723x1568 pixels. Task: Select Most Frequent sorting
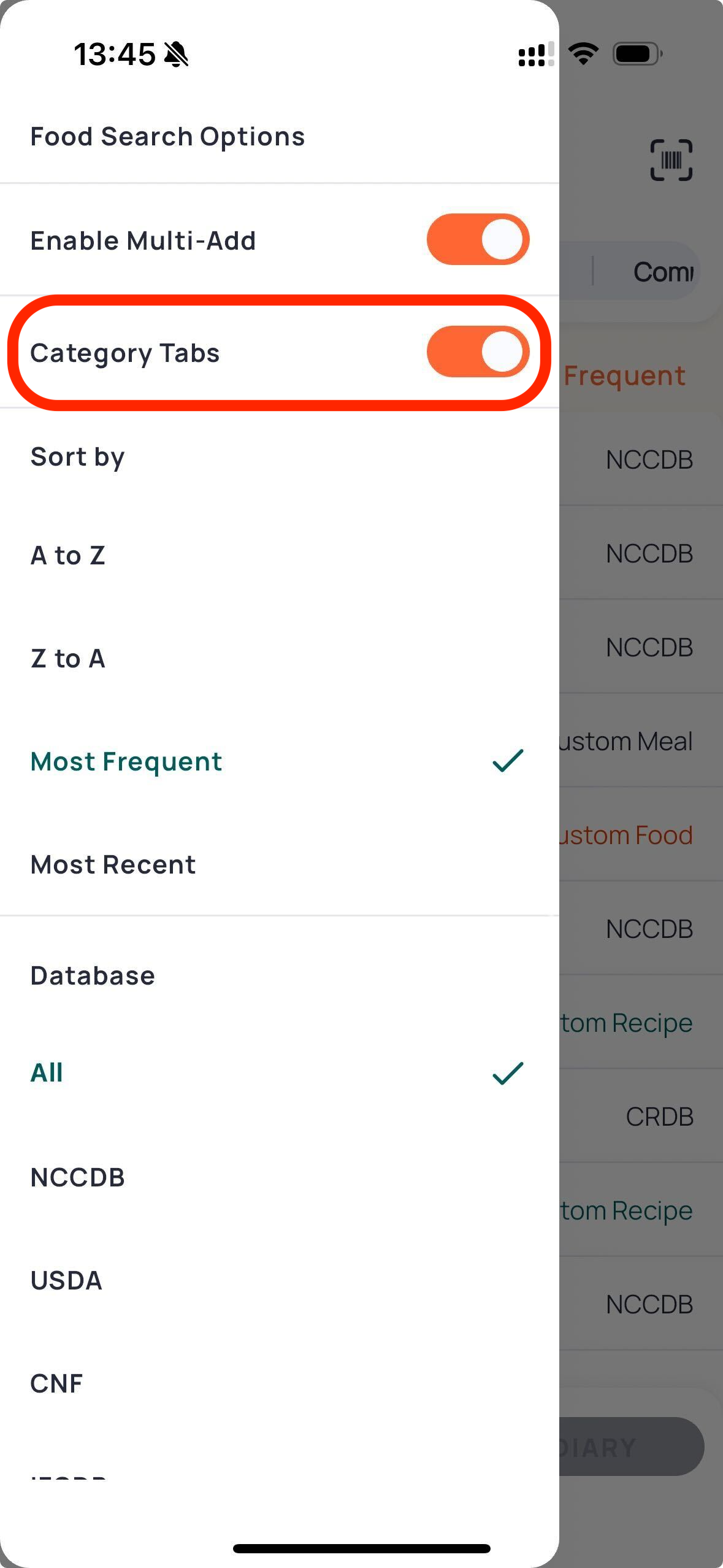click(280, 761)
